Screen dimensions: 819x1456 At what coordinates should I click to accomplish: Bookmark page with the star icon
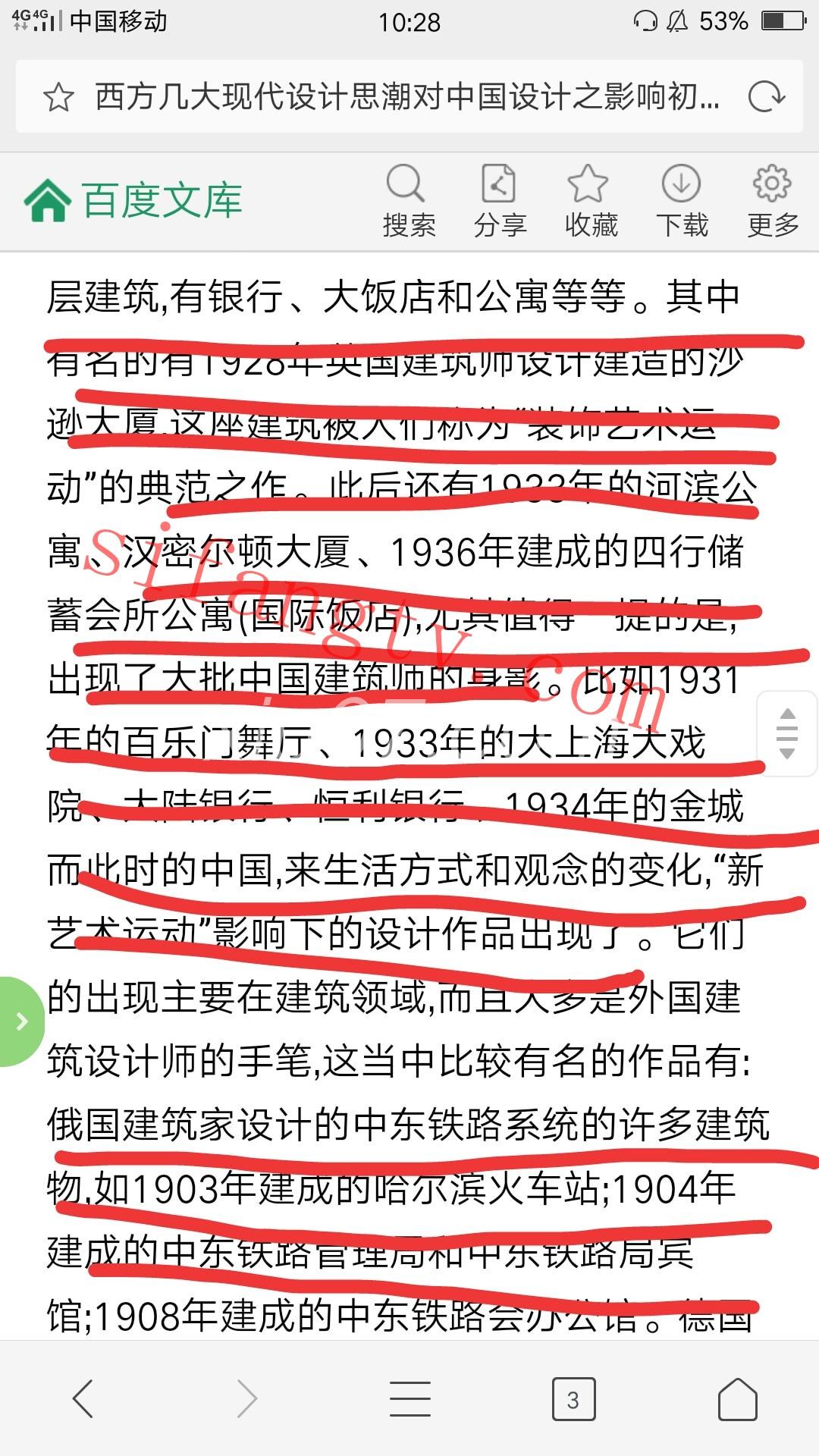(58, 98)
